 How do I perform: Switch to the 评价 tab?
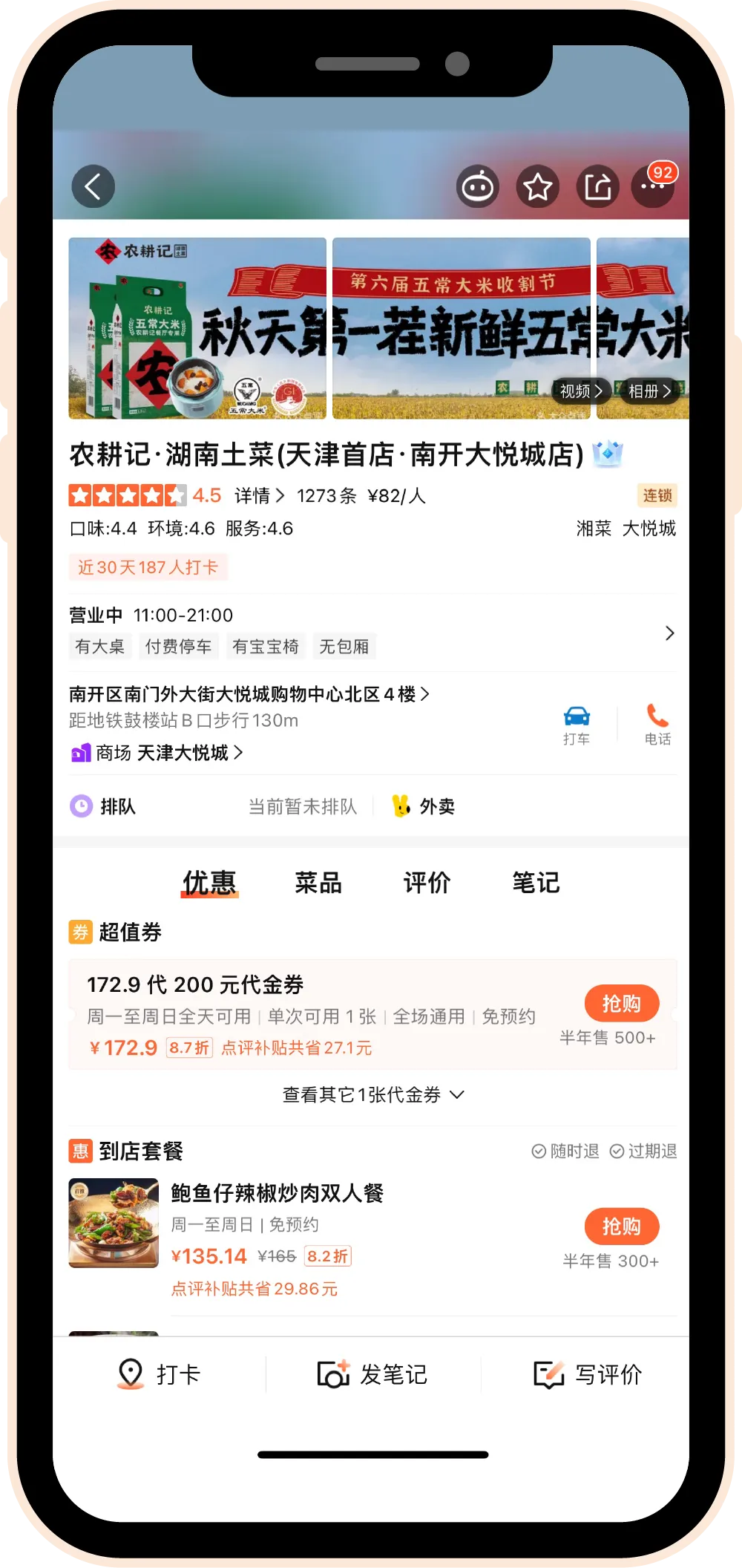tap(427, 883)
